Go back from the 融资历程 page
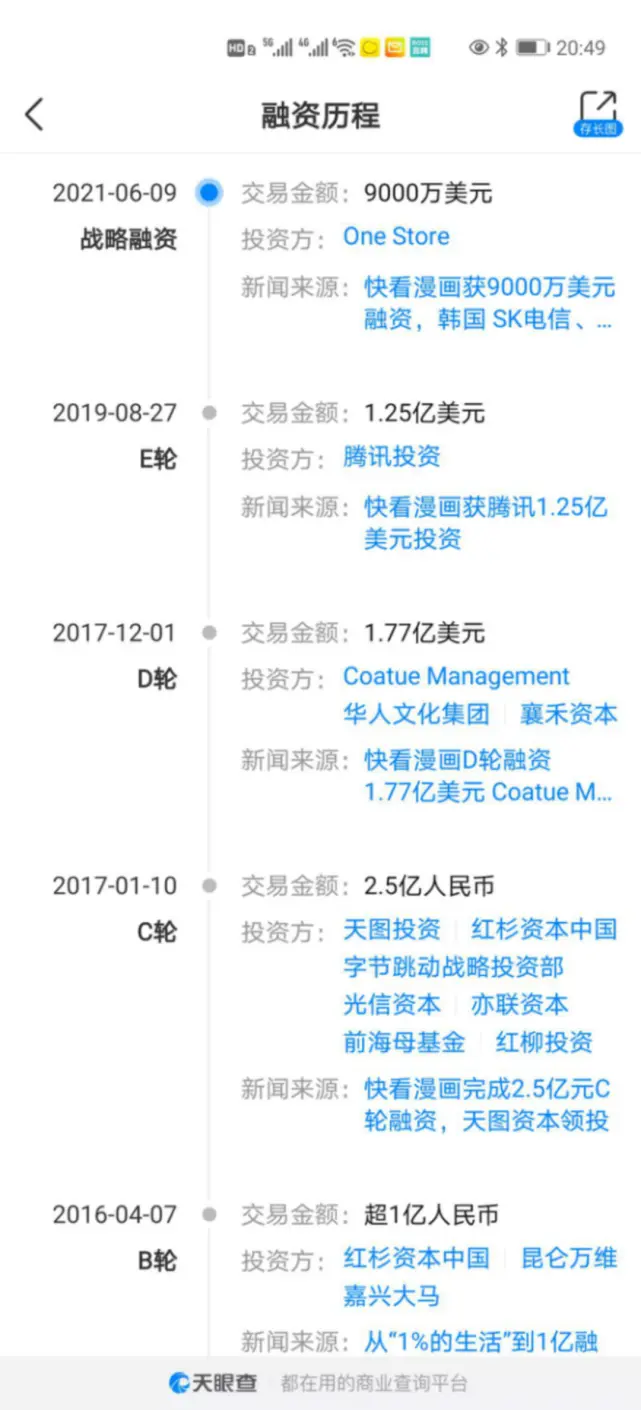The image size is (641, 1410). pyautogui.click(x=35, y=114)
